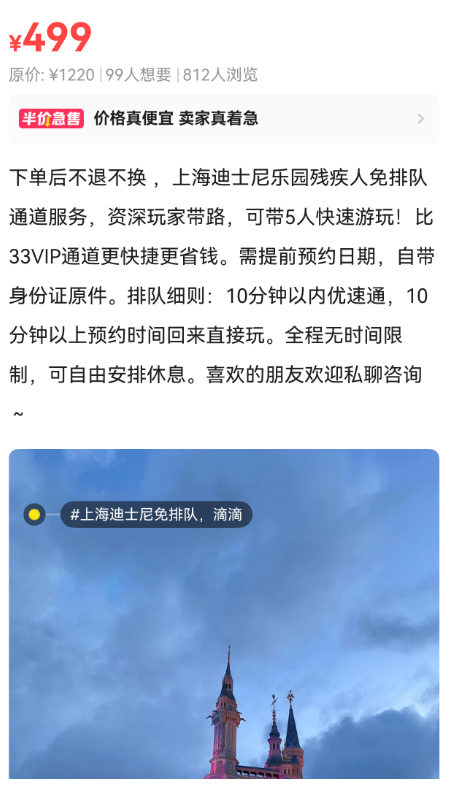Open the castle photo in full view

click(x=224, y=613)
